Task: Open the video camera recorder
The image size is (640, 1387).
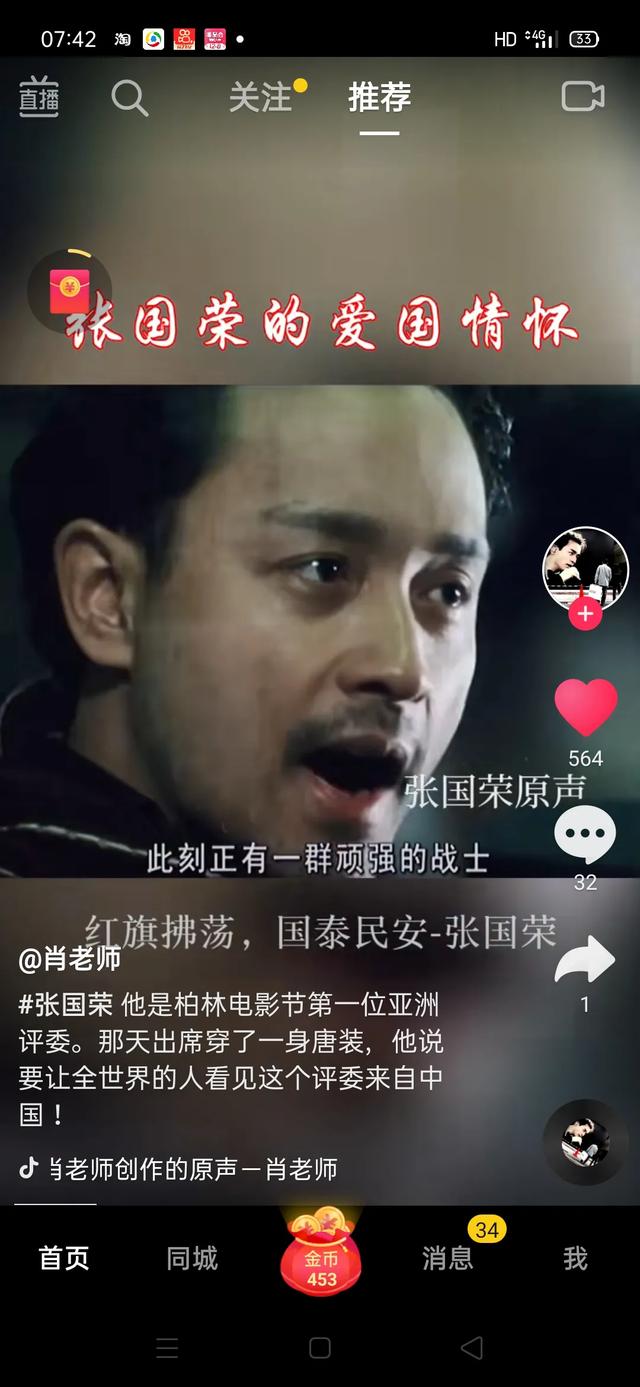Action: click(583, 96)
